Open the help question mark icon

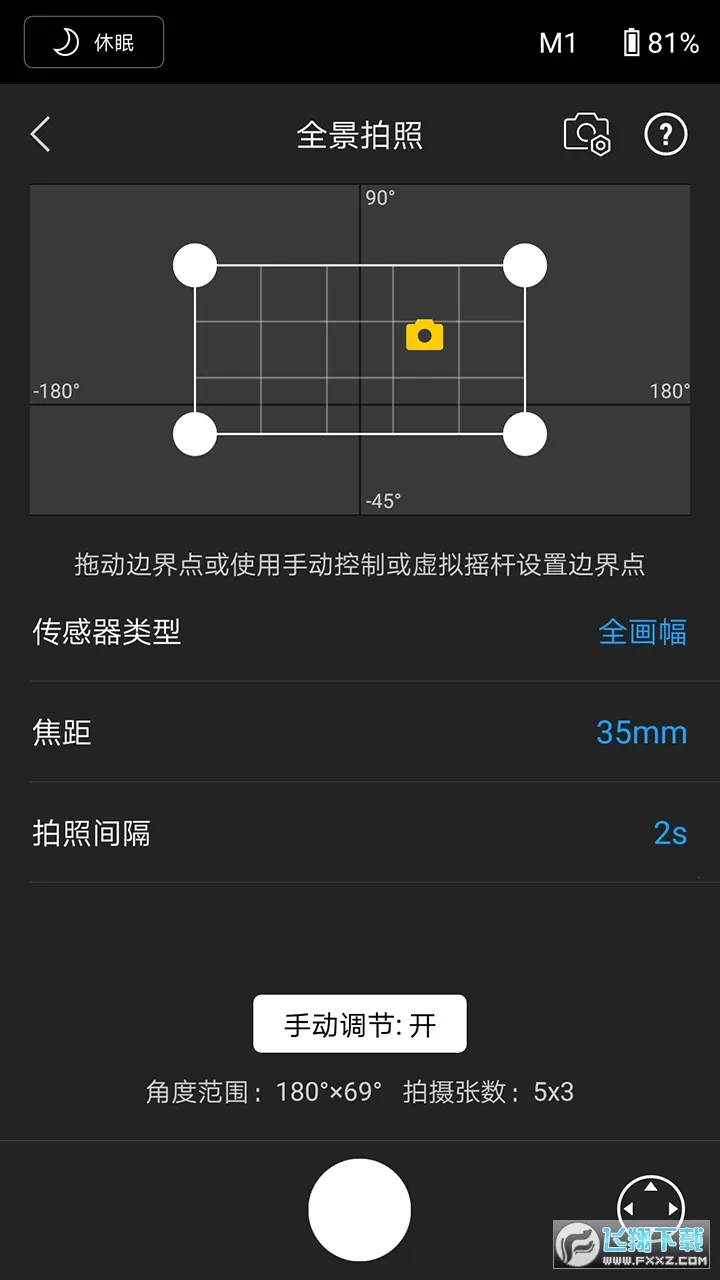tap(665, 134)
